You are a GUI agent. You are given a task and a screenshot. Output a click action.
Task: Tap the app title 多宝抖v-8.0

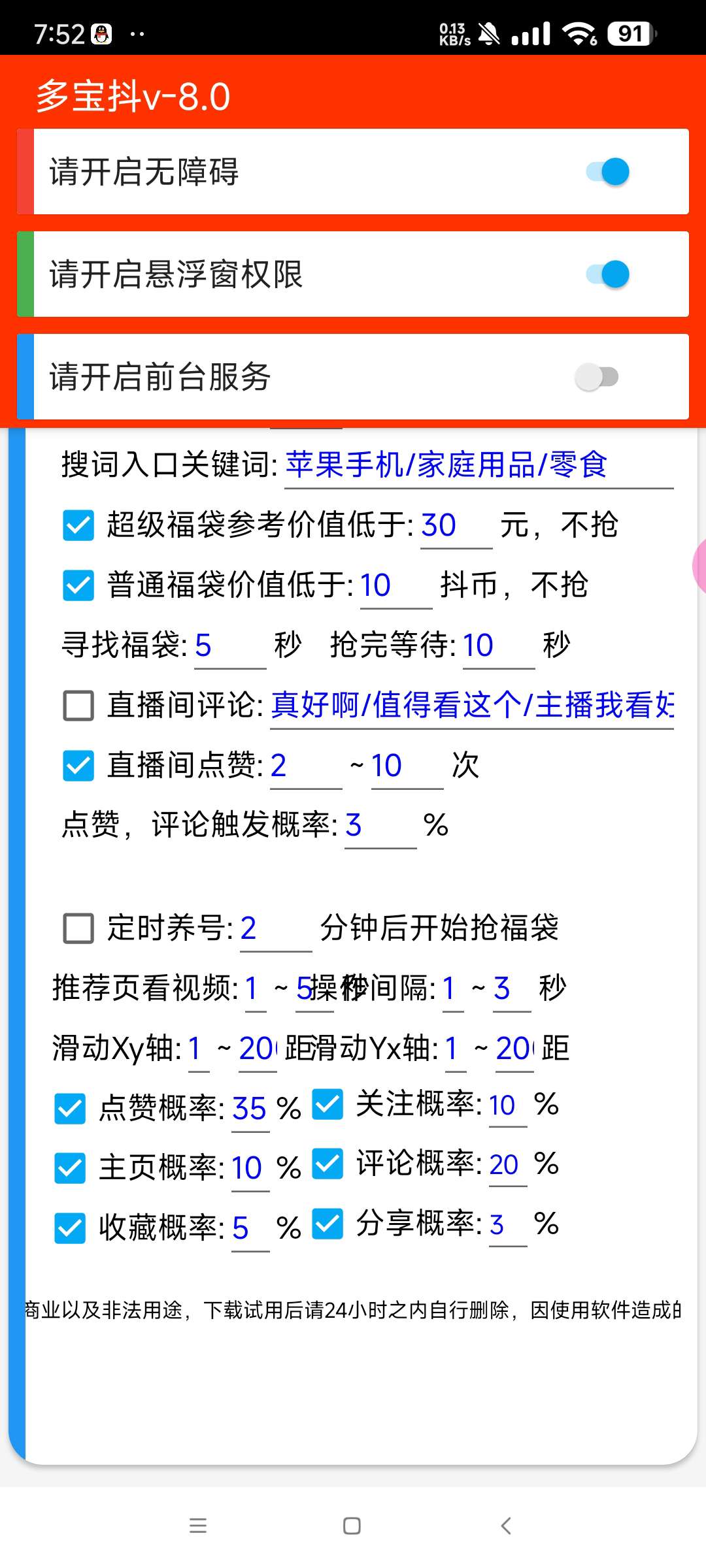coord(133,97)
